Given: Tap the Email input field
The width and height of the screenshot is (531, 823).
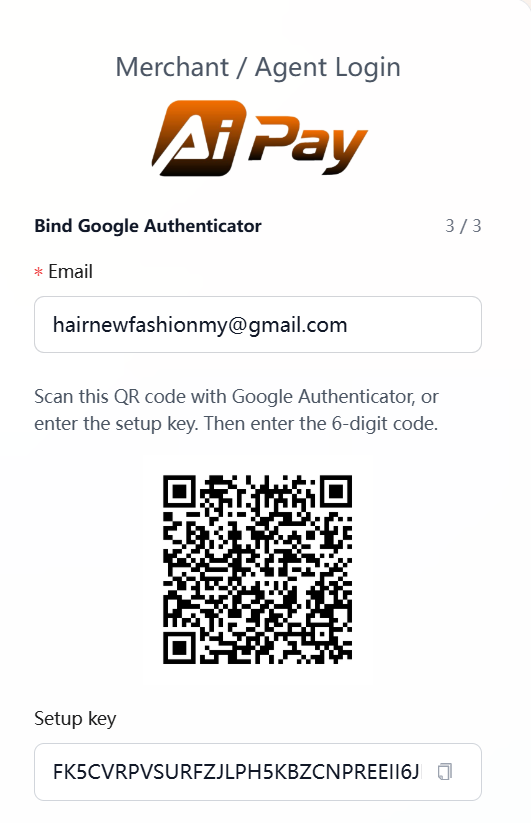Looking at the screenshot, I should [258, 324].
